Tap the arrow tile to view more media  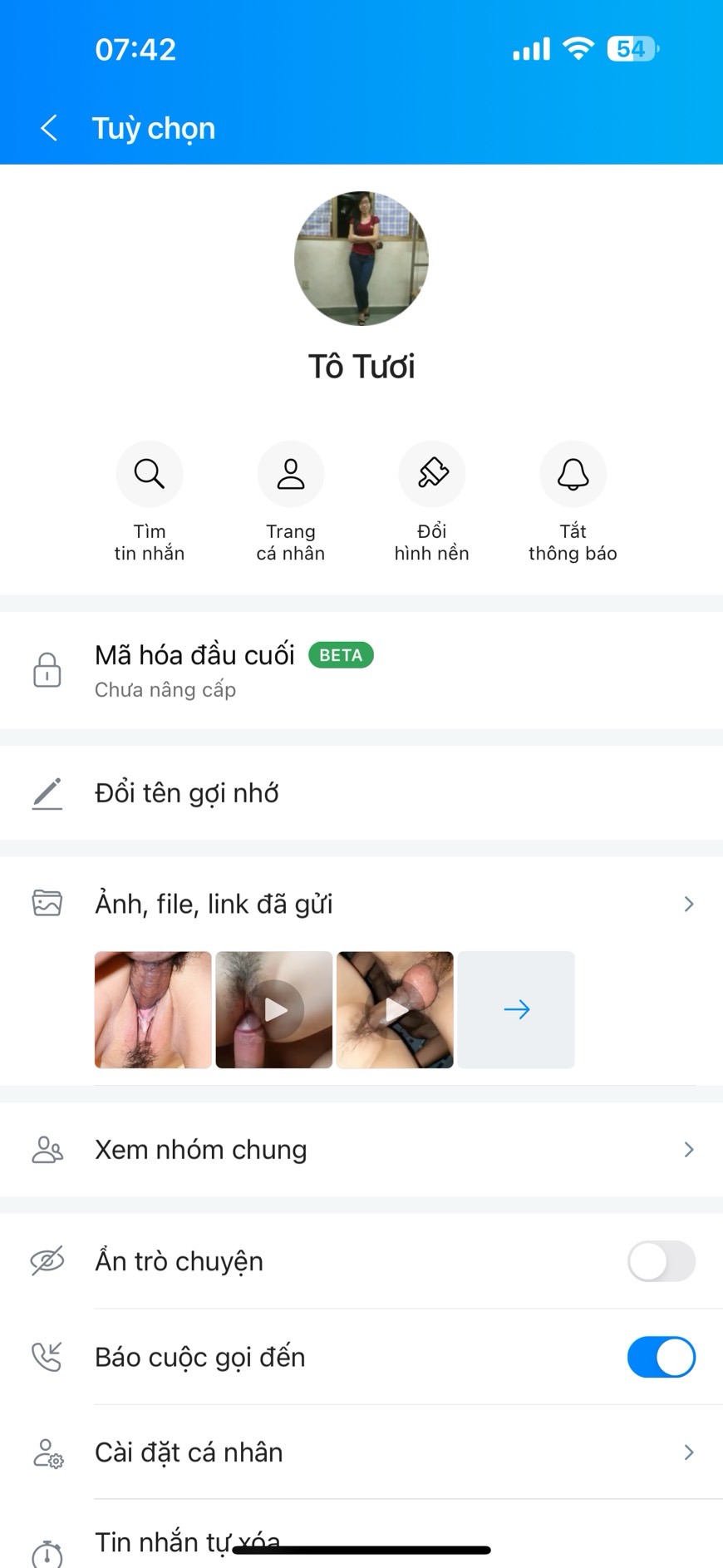516,1009
